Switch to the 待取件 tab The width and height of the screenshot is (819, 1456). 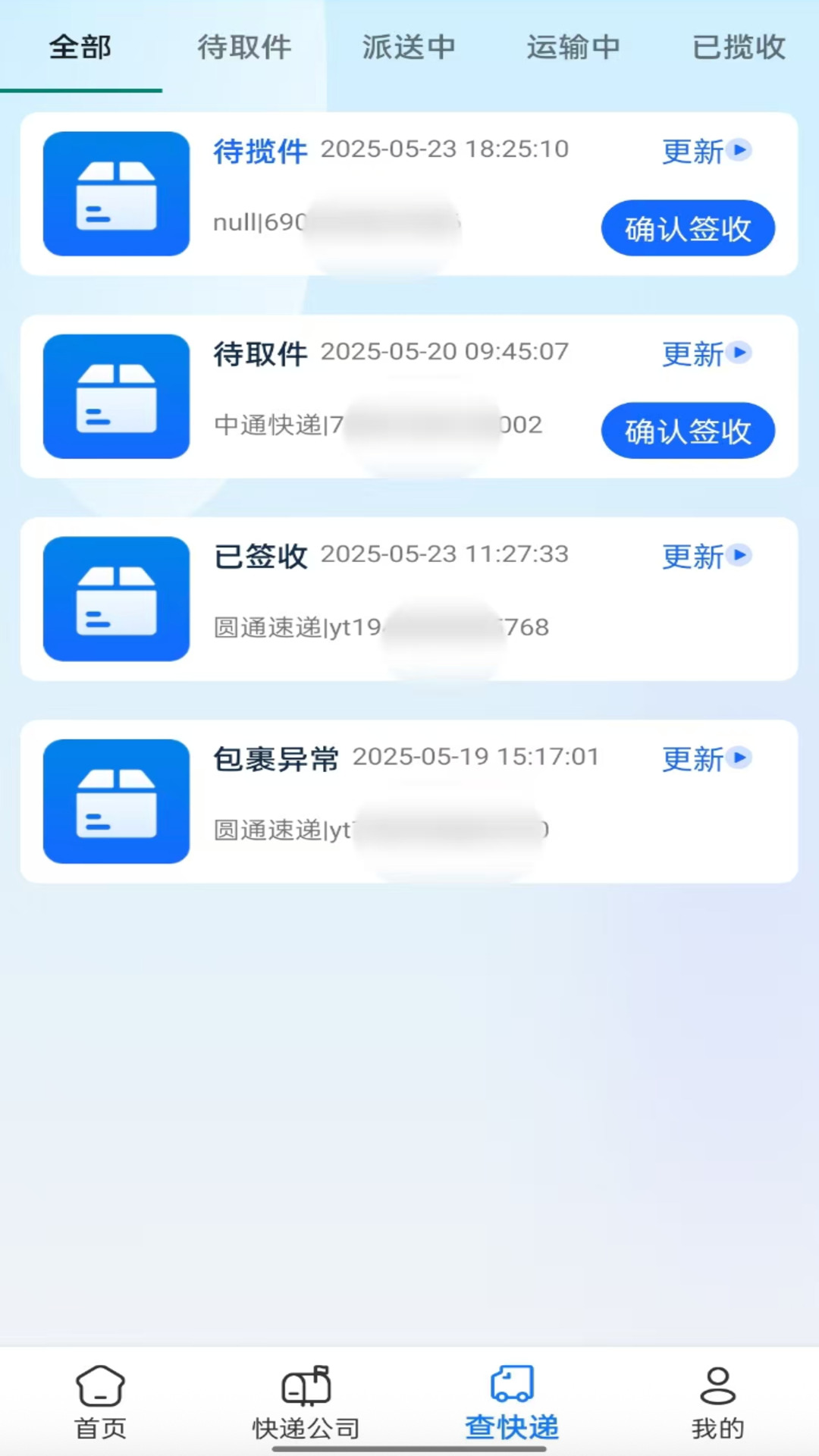[x=244, y=47]
